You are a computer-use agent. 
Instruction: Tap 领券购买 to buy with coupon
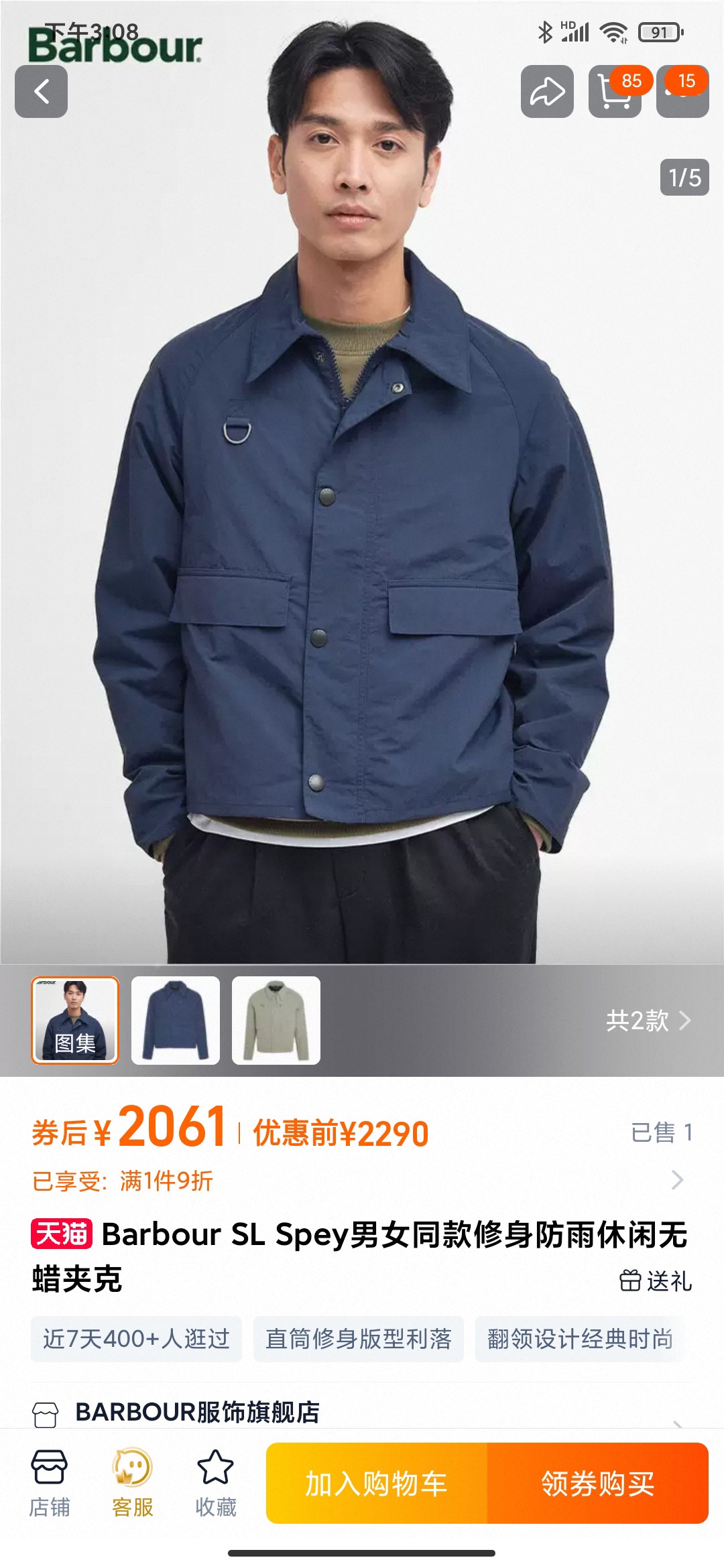click(x=598, y=1484)
